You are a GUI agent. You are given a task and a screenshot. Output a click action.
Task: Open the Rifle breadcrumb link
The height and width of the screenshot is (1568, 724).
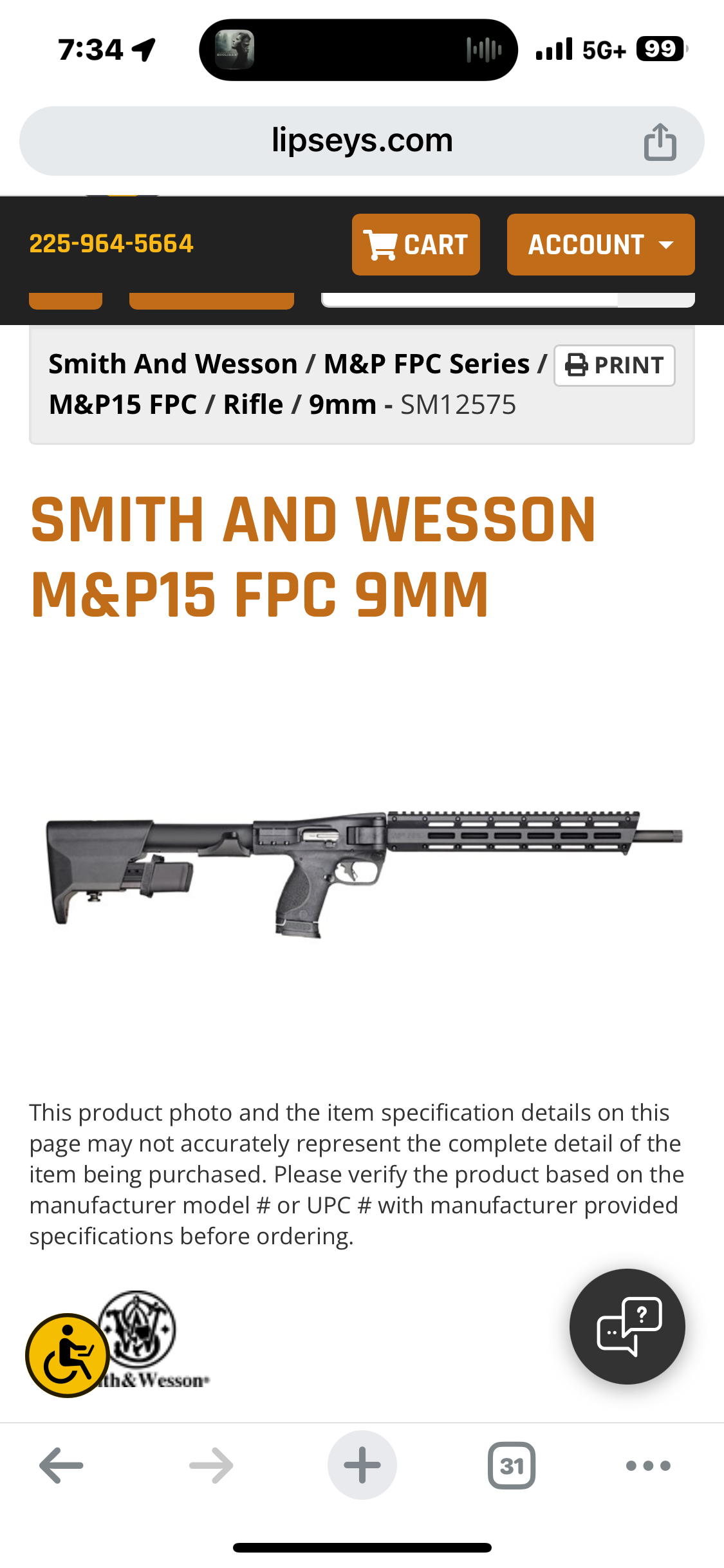coord(253,405)
